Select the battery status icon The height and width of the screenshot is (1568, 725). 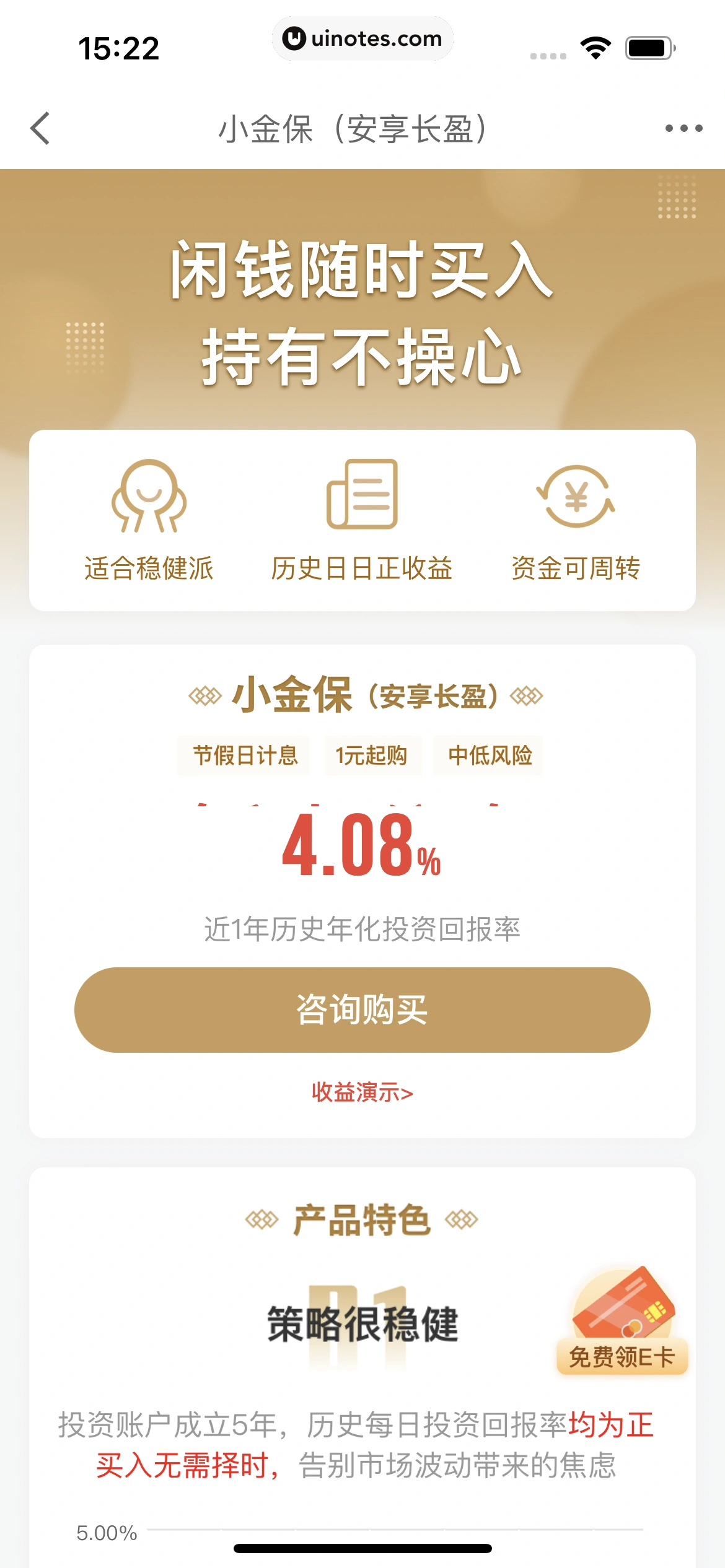pos(649,46)
